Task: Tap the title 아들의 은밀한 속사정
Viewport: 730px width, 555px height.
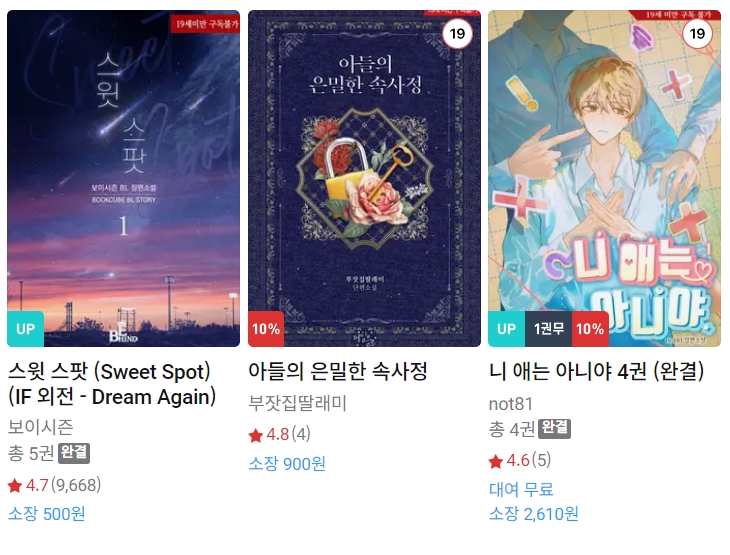Action: (338, 372)
